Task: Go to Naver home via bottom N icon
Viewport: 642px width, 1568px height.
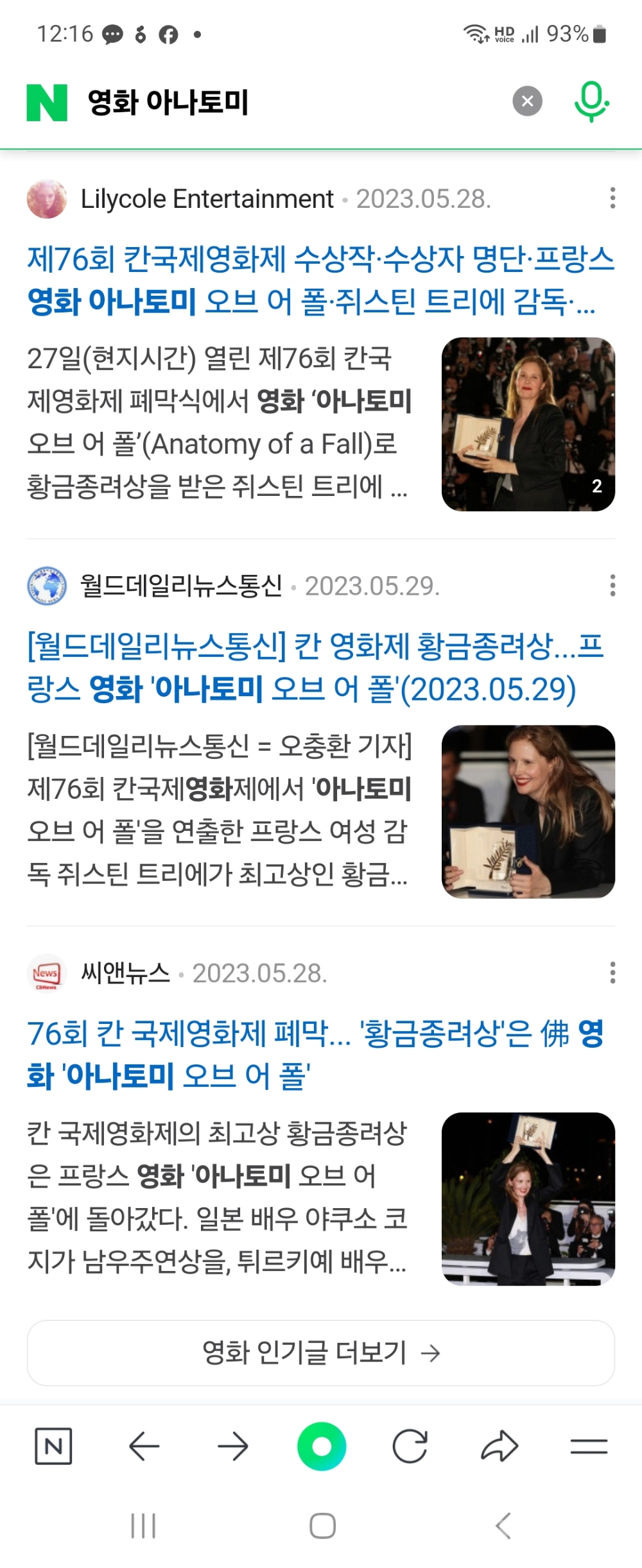Action: pos(53,1447)
